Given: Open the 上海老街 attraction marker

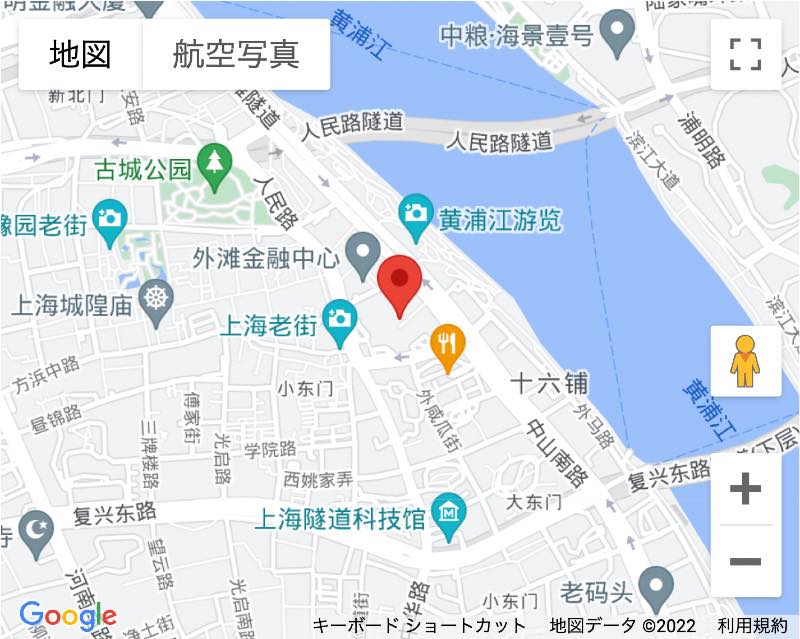Looking at the screenshot, I should click(x=340, y=321).
